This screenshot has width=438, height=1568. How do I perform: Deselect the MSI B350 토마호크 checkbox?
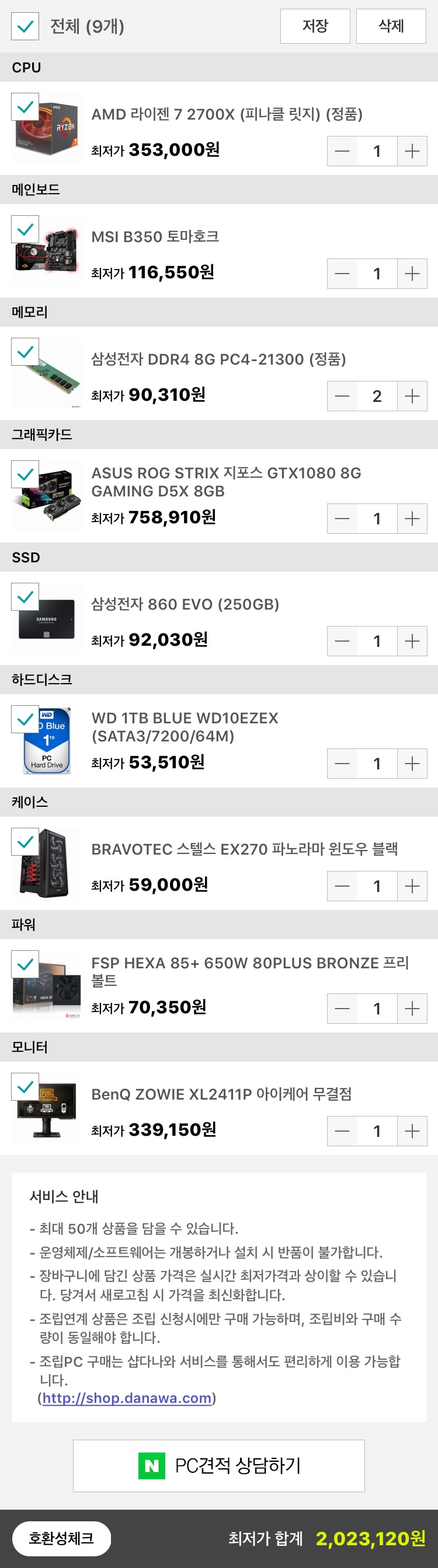tap(25, 229)
